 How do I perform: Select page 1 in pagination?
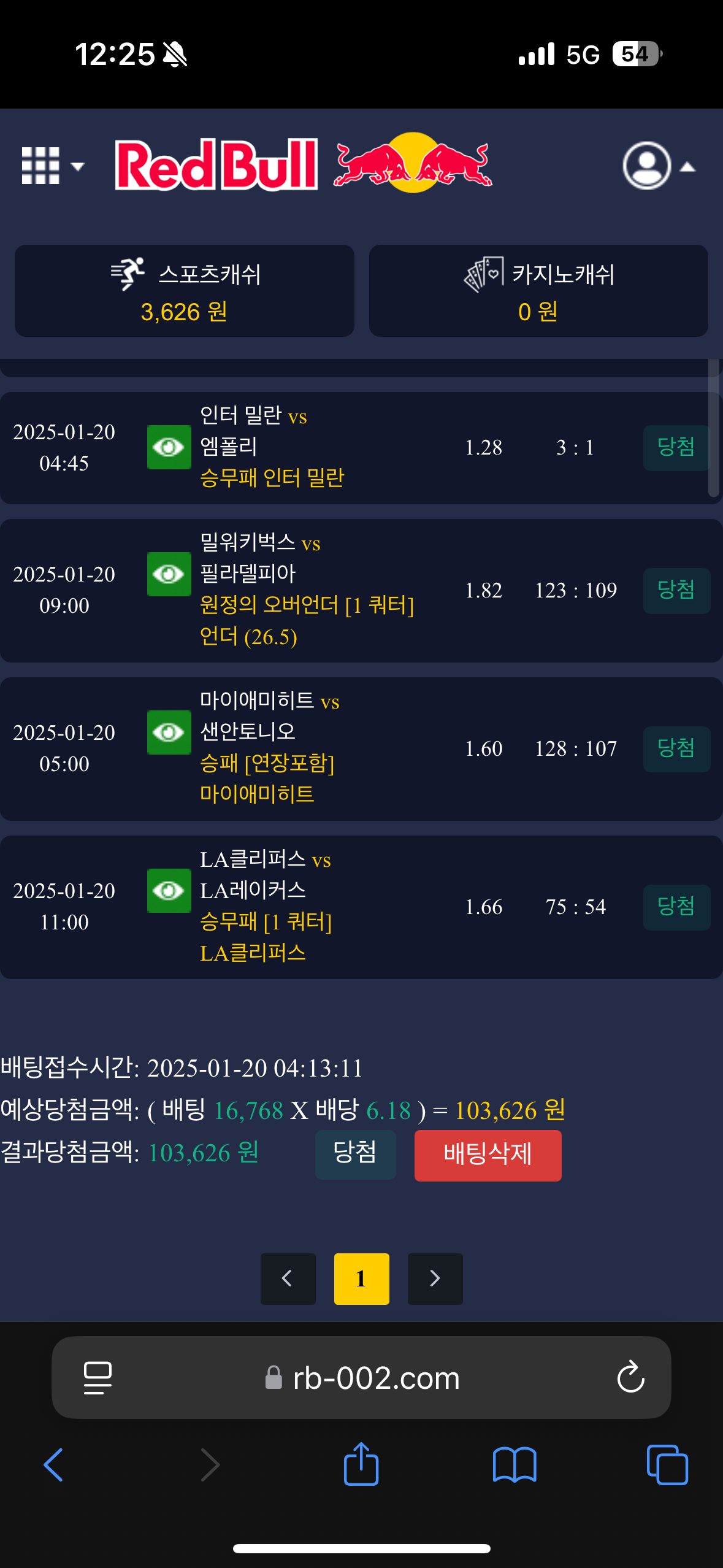[x=361, y=1278]
